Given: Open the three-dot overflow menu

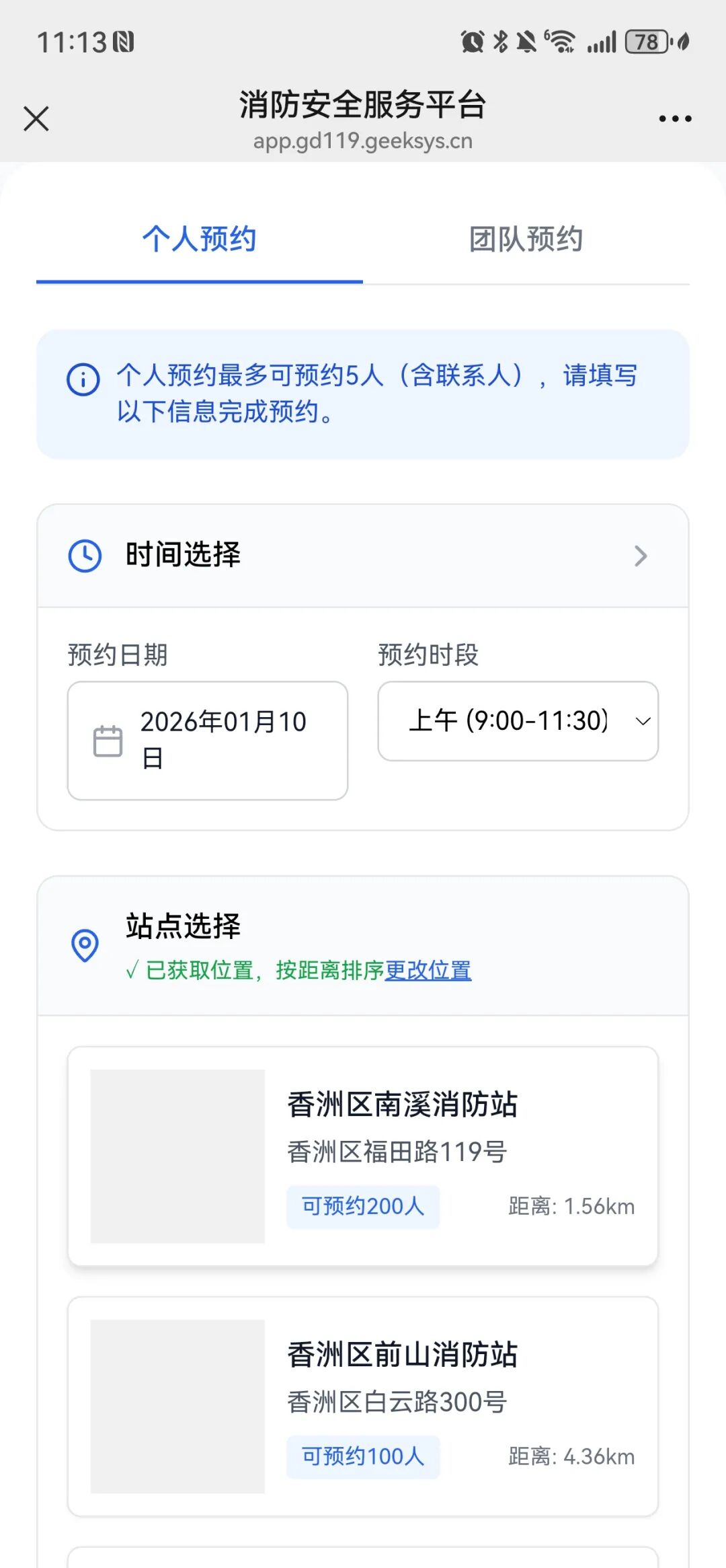Looking at the screenshot, I should click(675, 119).
